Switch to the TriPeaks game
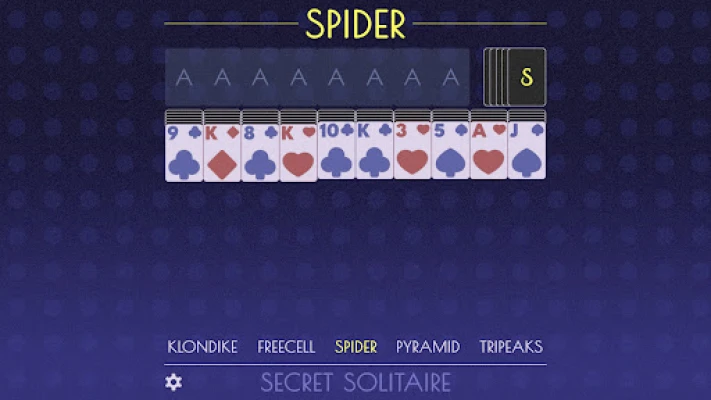711x400 pixels. tap(510, 347)
